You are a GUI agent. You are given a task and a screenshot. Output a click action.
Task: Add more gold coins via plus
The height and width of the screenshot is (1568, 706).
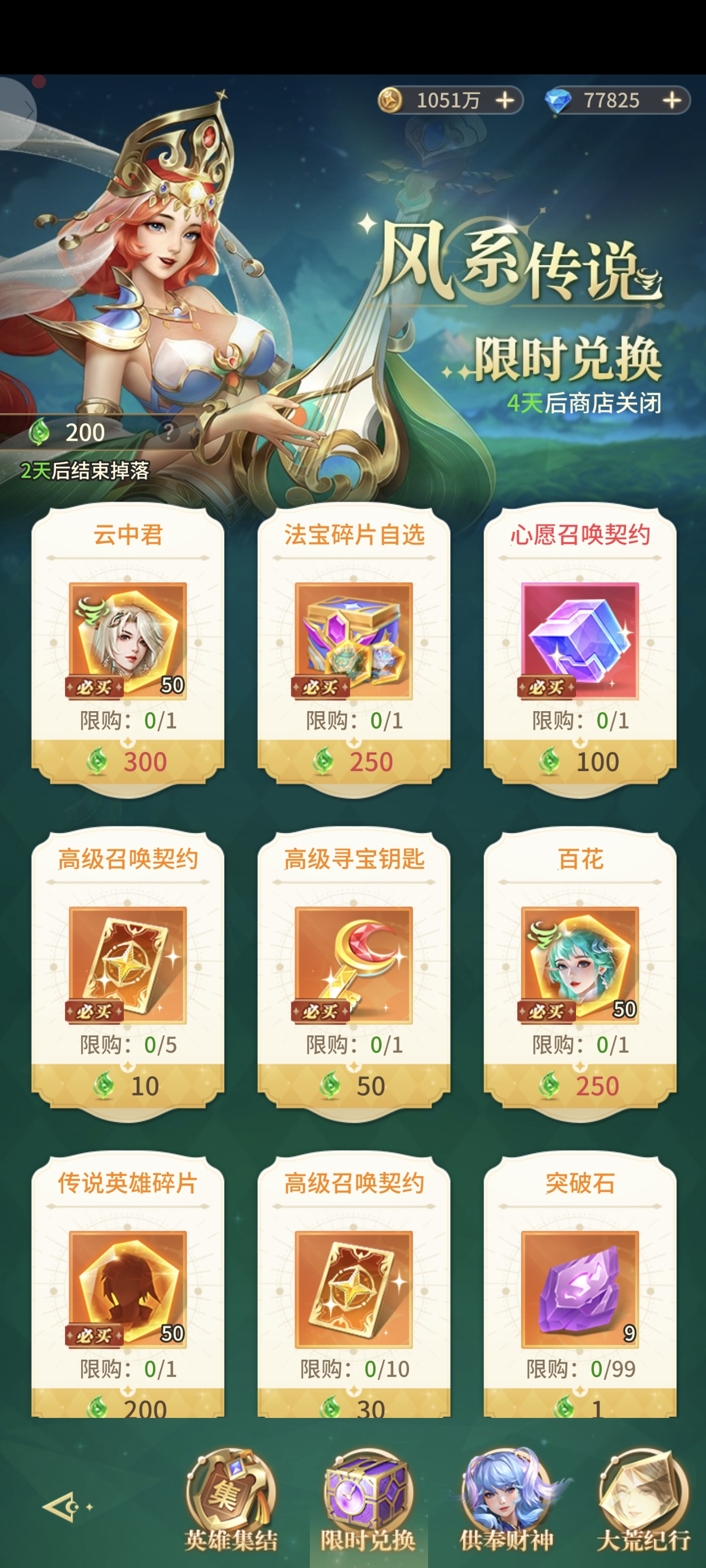tap(504, 100)
